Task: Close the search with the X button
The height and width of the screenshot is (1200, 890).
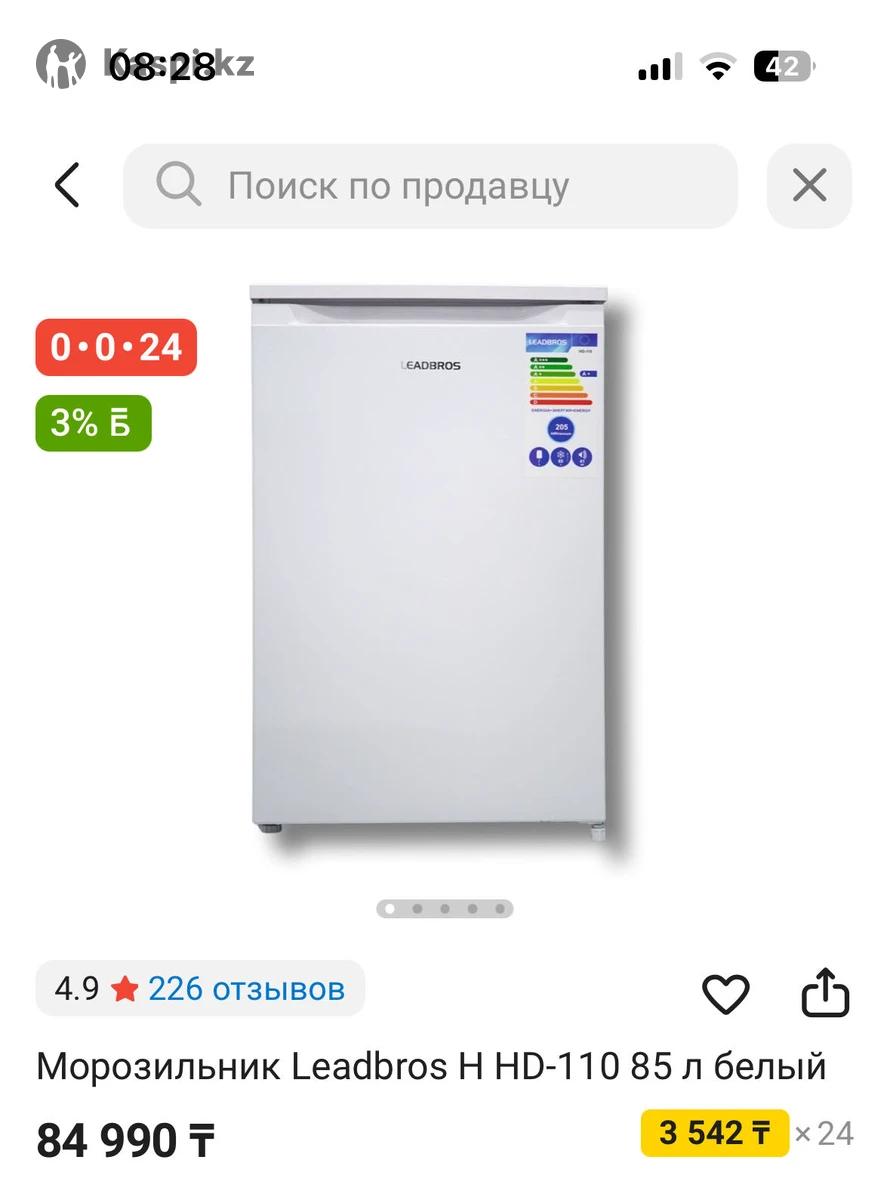Action: point(809,186)
